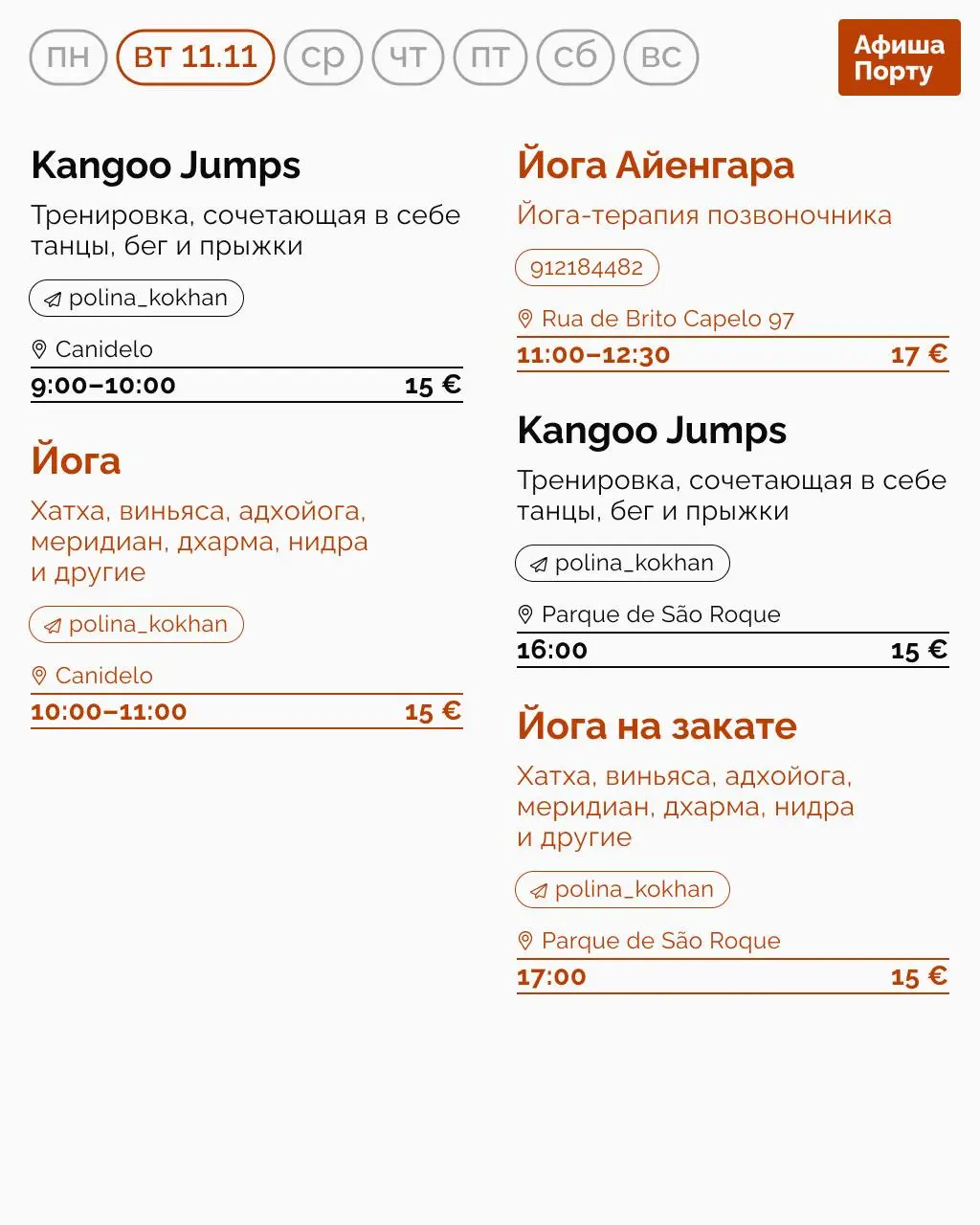
Task: Click the pin icon for Yoga sunset venue Parque de São Roque
Action: coord(524,941)
